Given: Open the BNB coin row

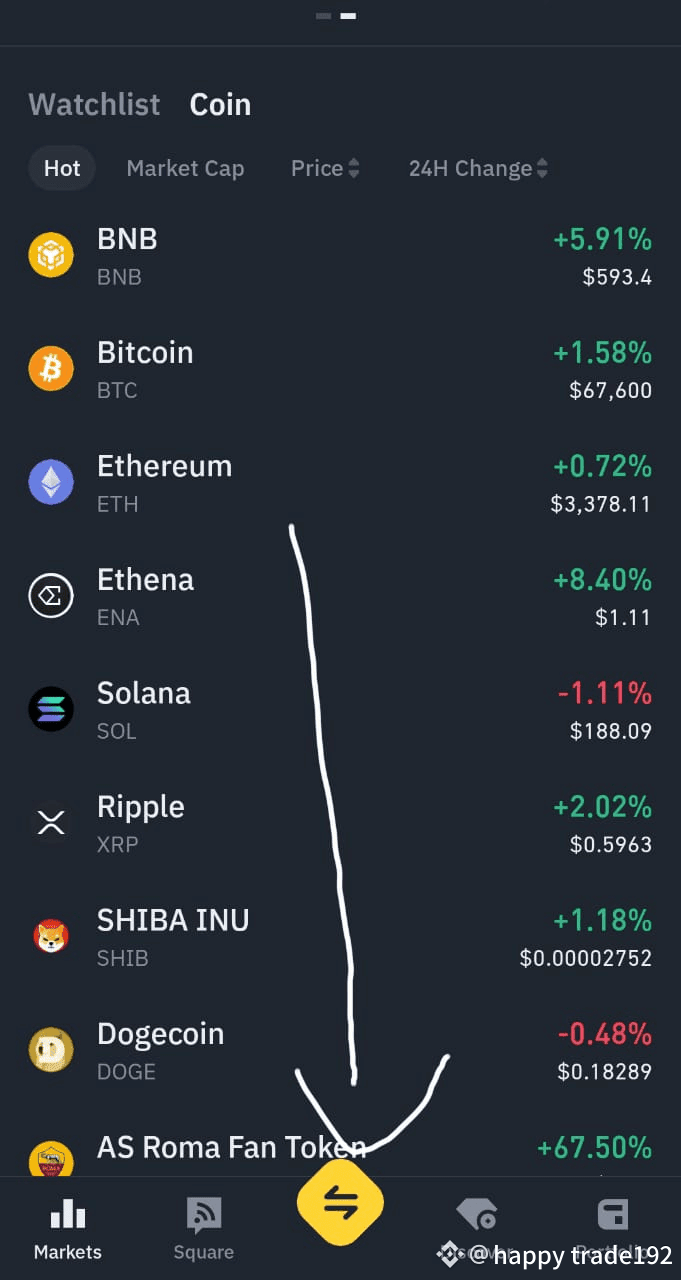Looking at the screenshot, I should (340, 256).
